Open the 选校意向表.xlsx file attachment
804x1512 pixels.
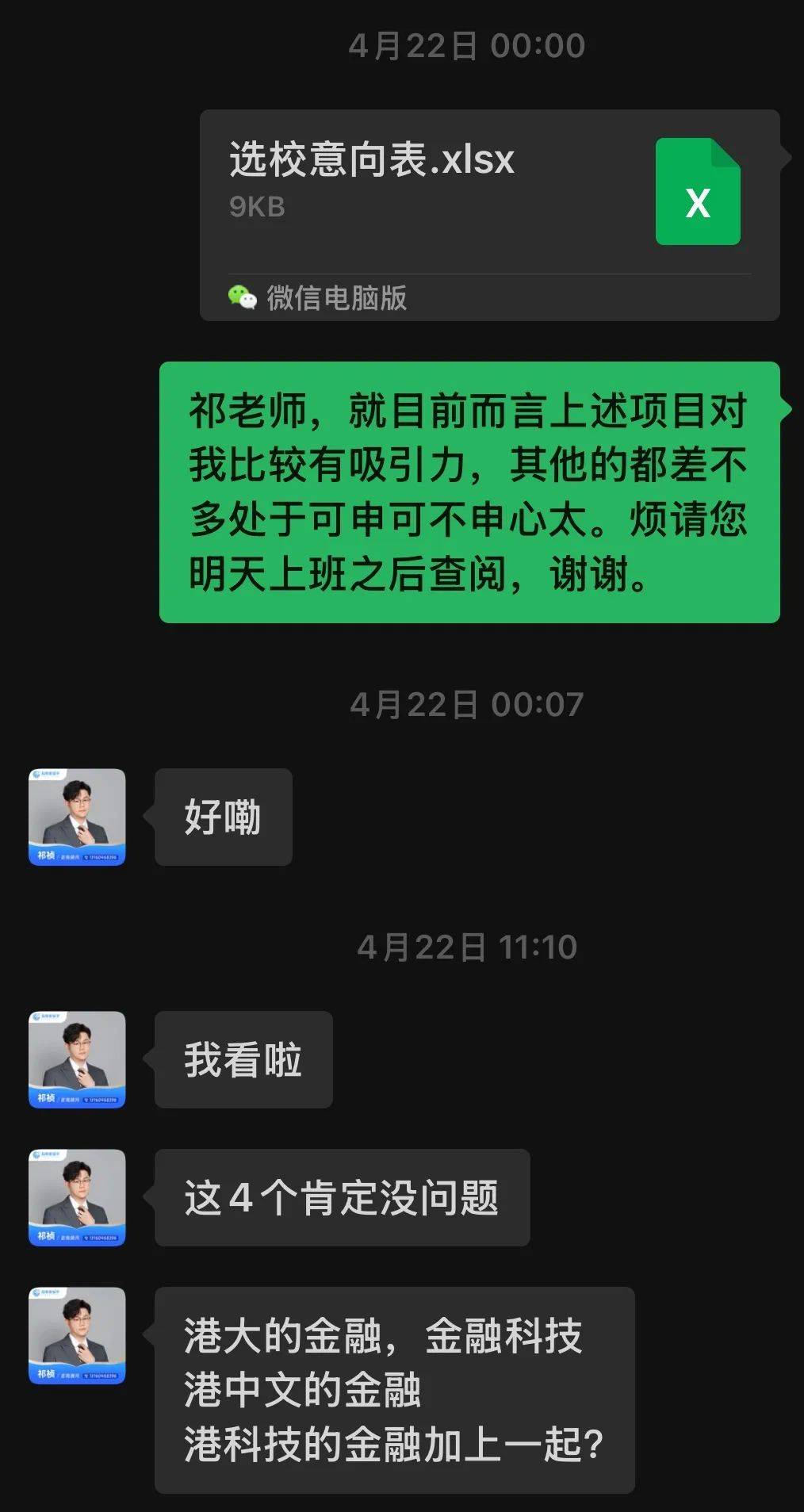[x=489, y=215]
